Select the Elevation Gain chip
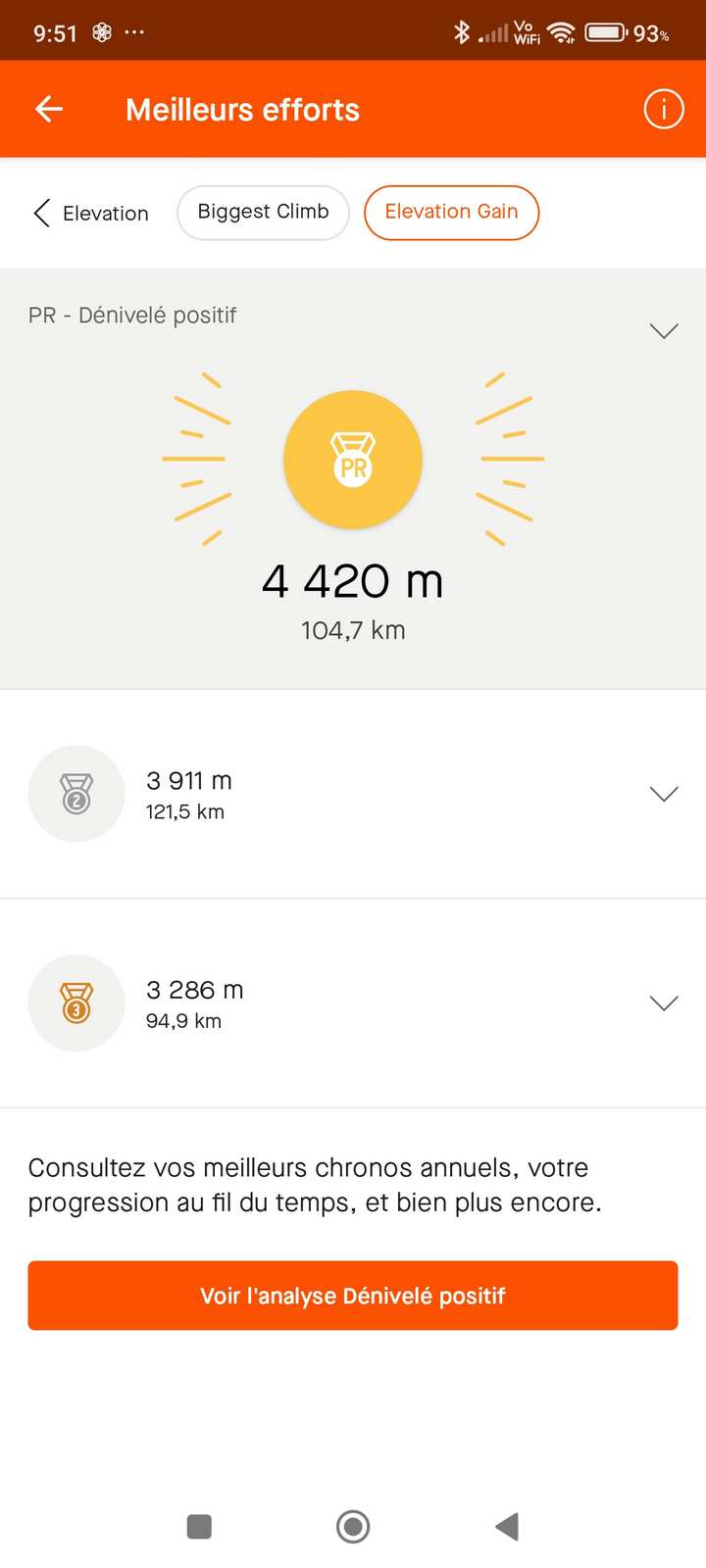Screen dimensions: 706x1568 pyautogui.click(x=451, y=212)
